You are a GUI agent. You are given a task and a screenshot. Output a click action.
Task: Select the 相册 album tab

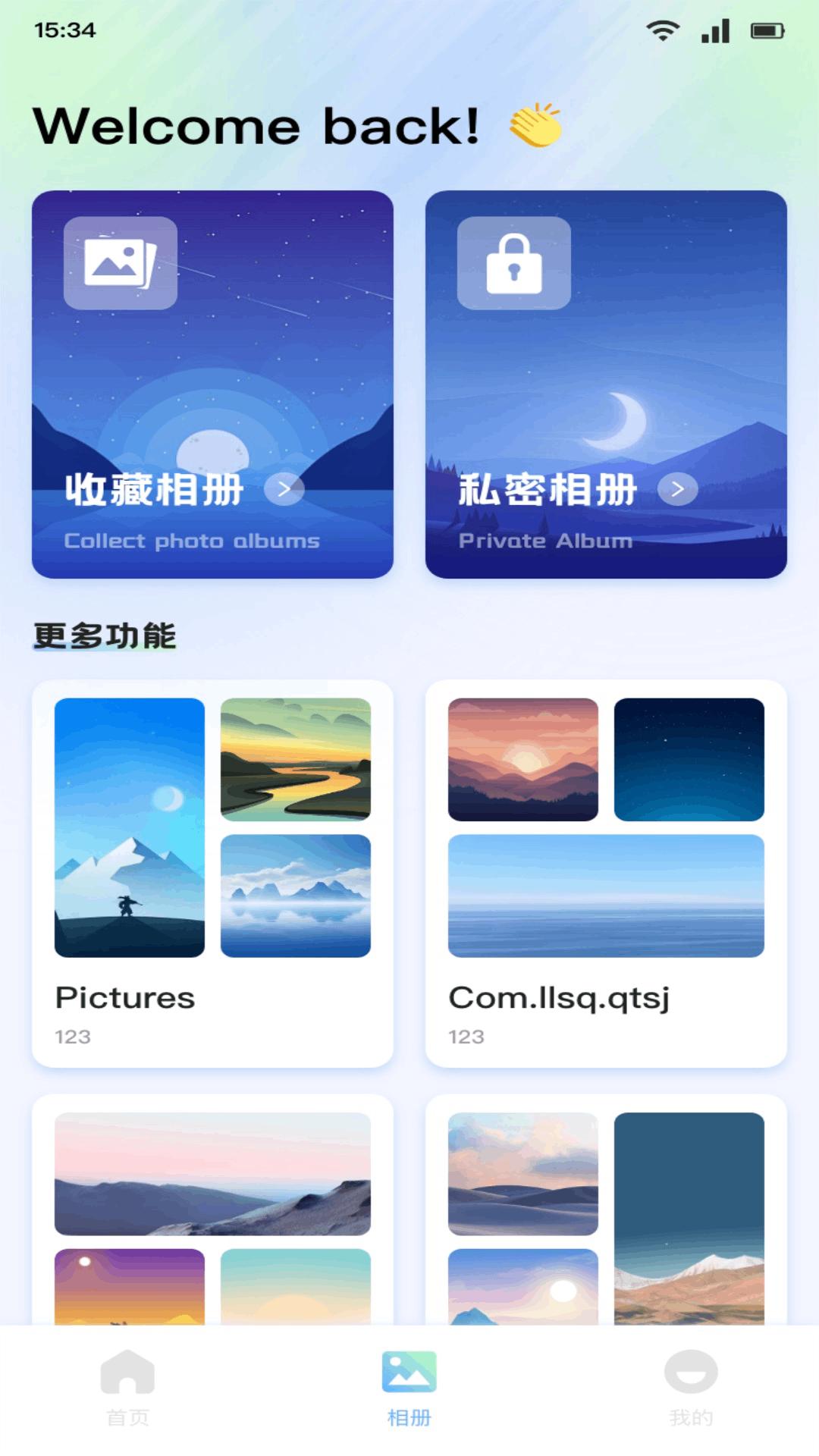pyautogui.click(x=409, y=1386)
